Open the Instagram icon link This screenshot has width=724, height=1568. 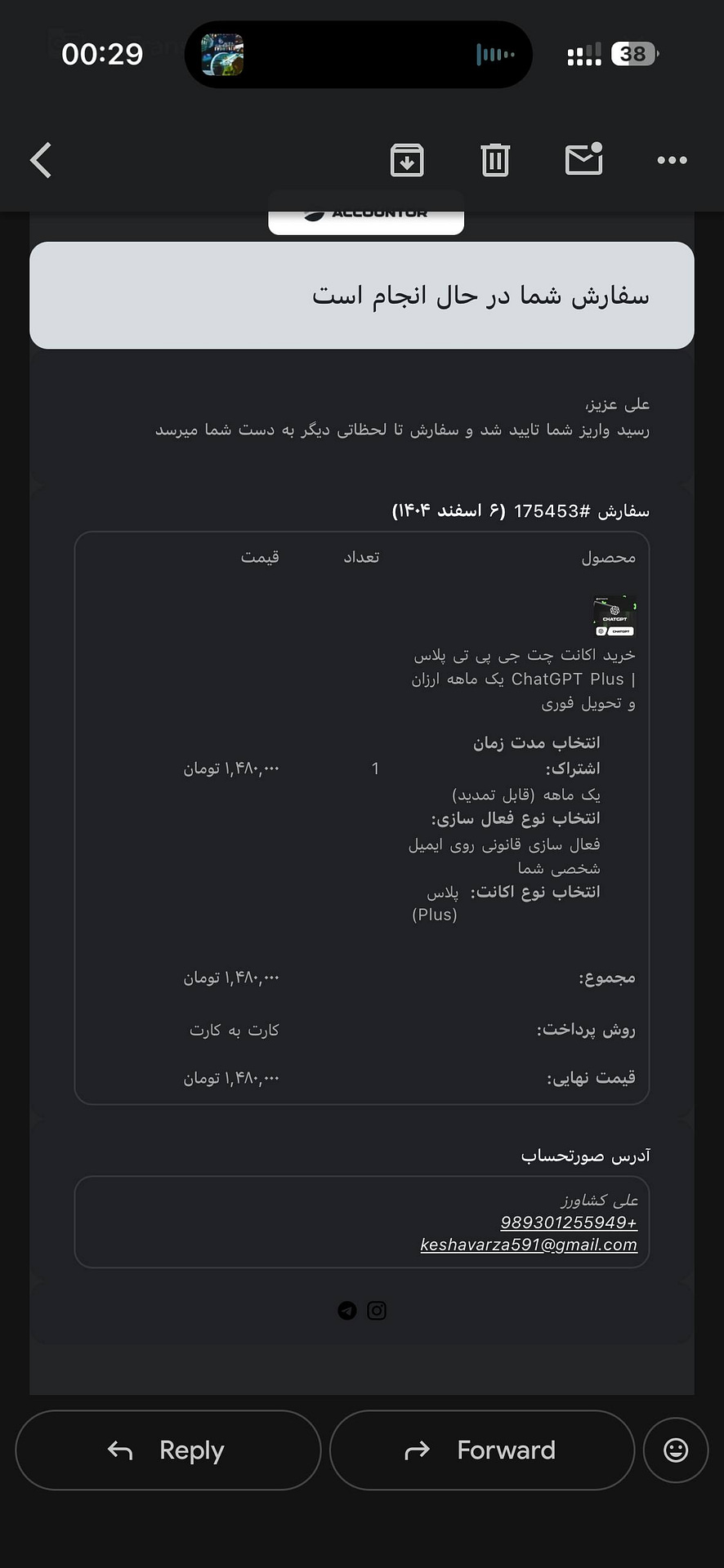(377, 1311)
